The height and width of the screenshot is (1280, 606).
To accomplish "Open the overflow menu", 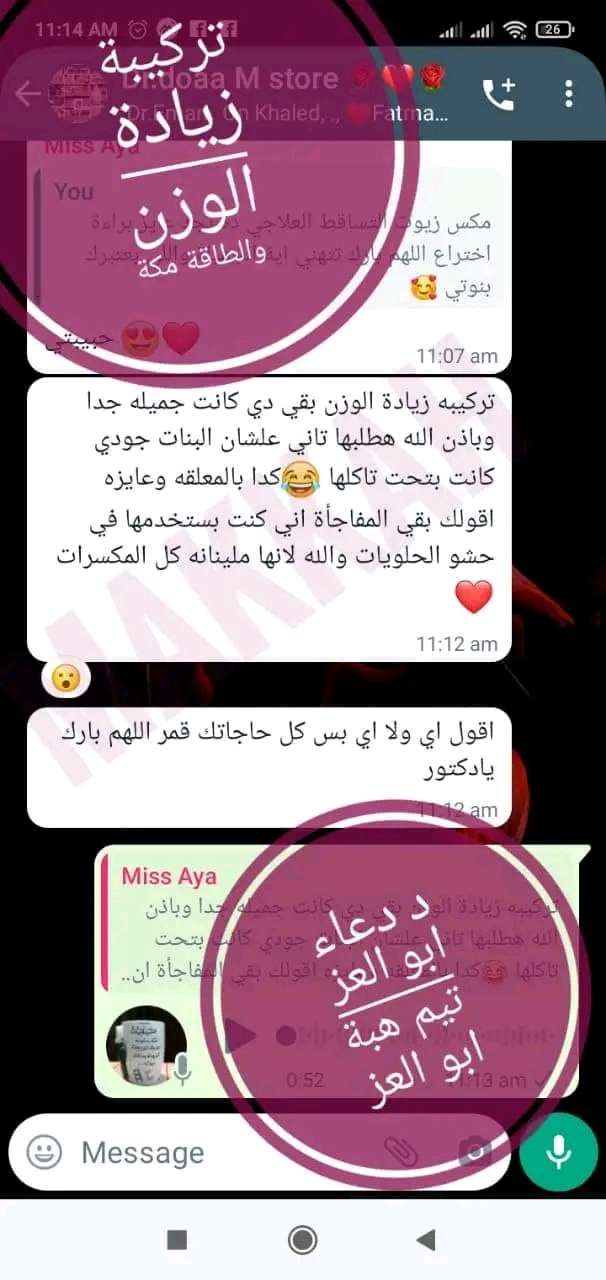I will pyautogui.click(x=568, y=94).
